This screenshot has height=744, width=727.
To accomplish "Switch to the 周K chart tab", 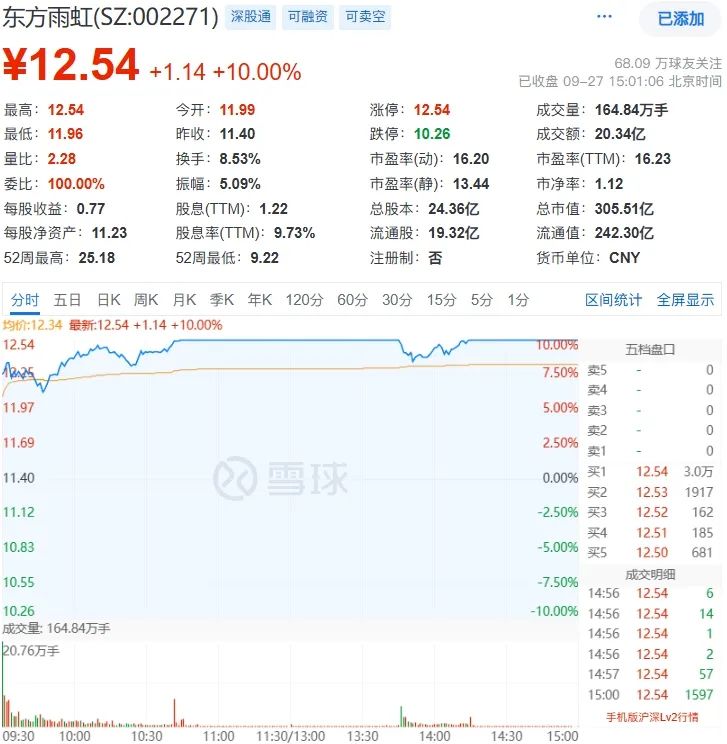I will (x=146, y=300).
